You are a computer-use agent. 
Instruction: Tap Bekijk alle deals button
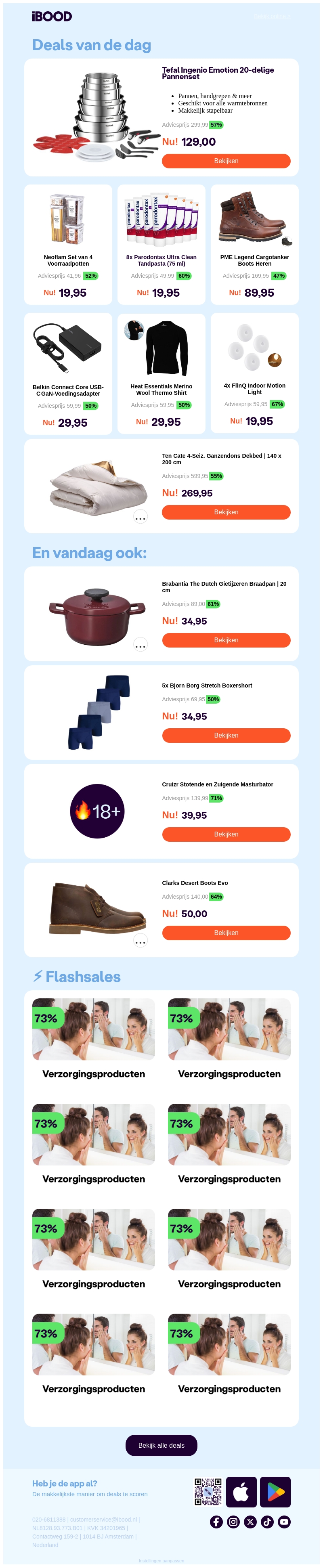pos(161,1445)
